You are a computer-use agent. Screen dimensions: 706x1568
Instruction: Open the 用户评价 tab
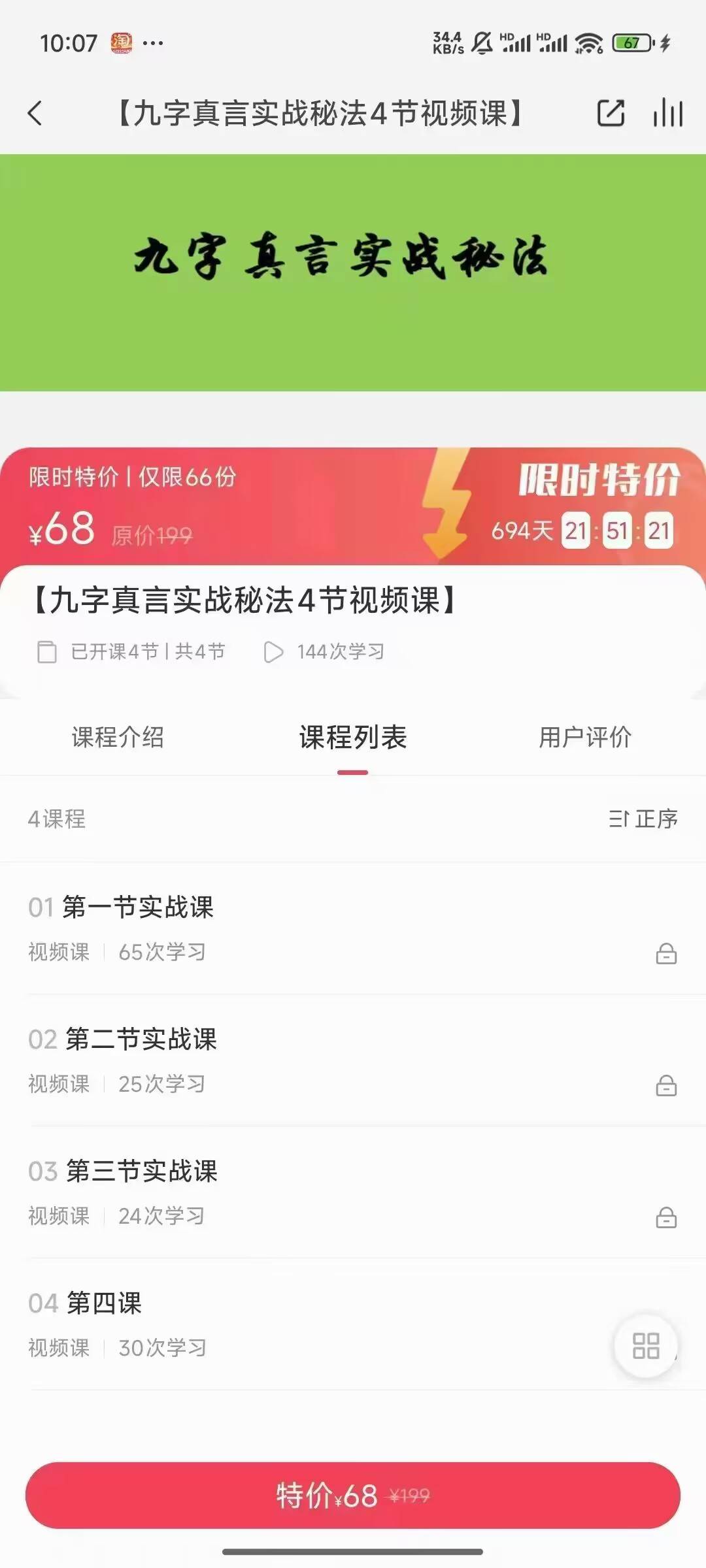coord(585,738)
